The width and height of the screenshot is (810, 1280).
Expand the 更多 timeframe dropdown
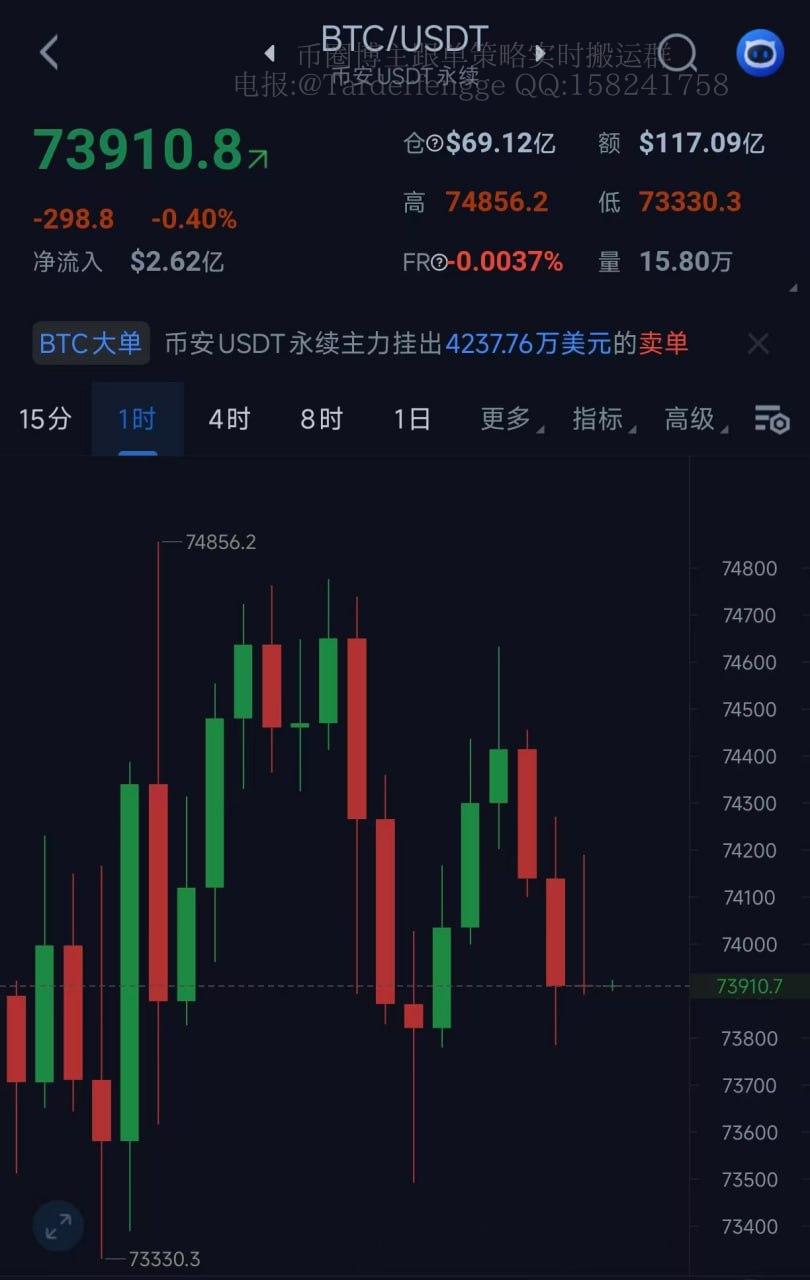(508, 419)
